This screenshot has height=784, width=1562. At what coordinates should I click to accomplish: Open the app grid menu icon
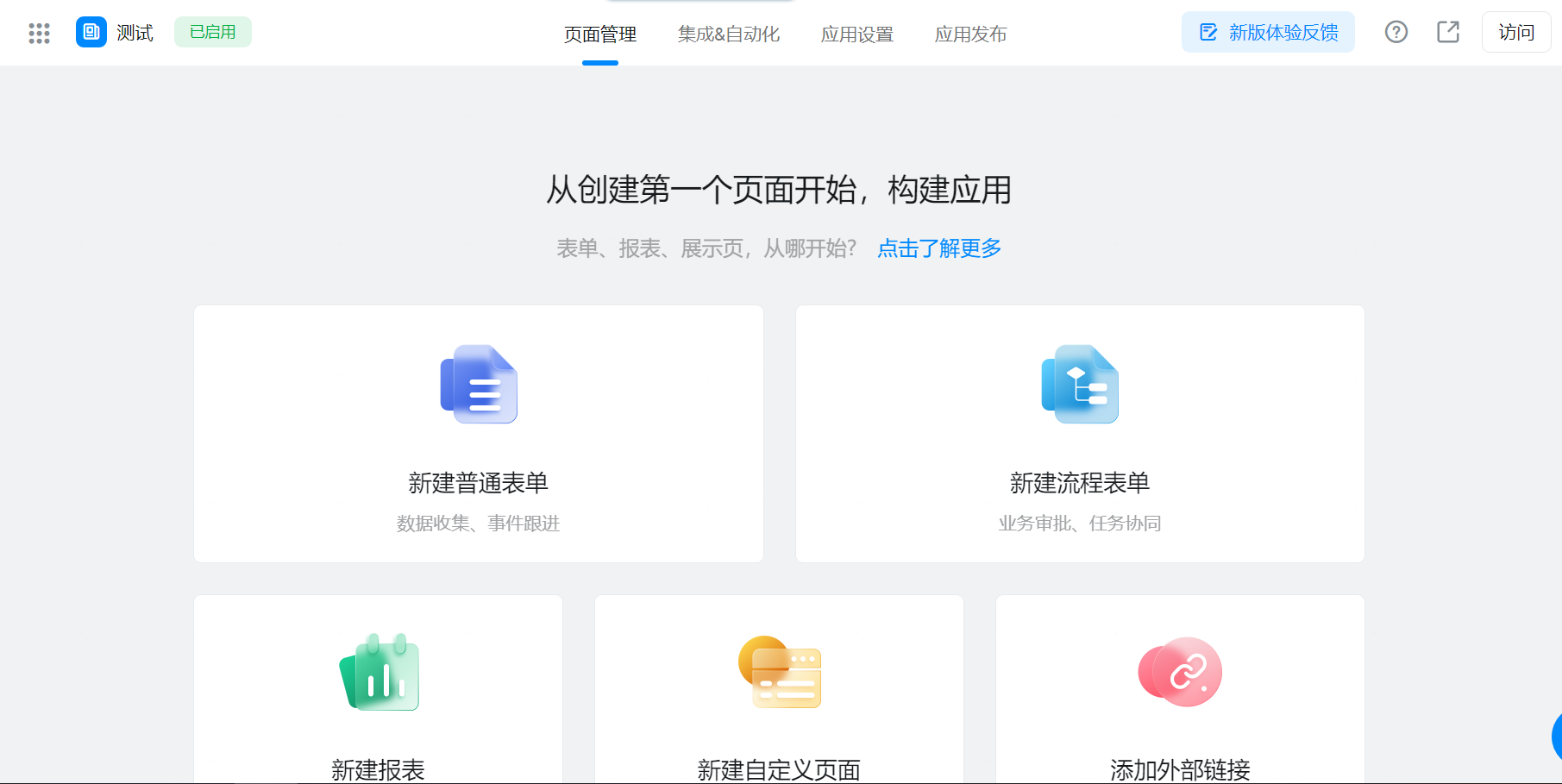(39, 33)
